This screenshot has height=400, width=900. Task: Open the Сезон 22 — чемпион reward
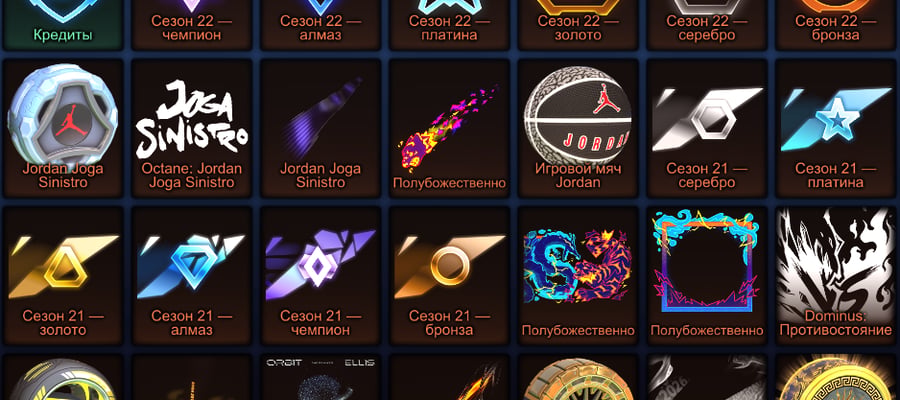point(192,23)
